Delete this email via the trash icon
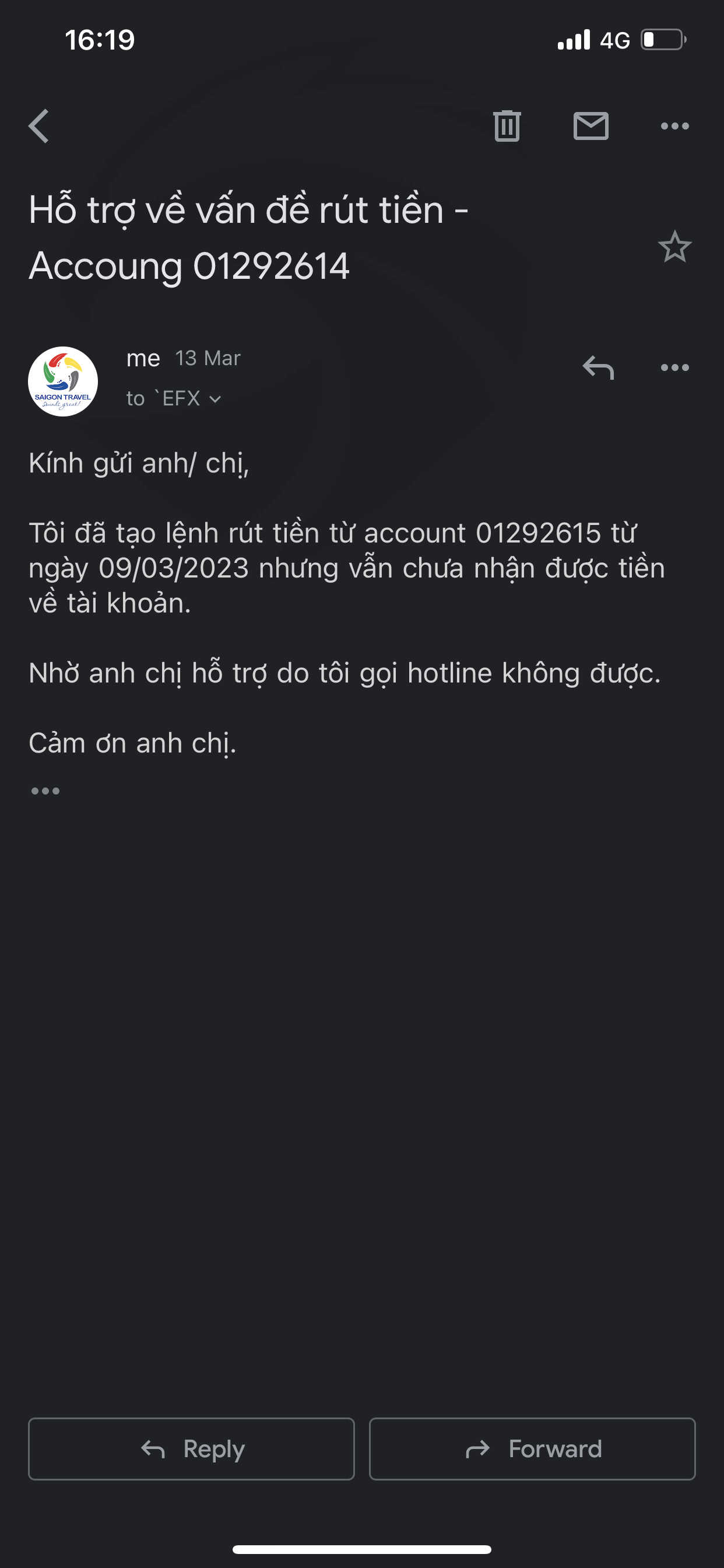 point(507,126)
